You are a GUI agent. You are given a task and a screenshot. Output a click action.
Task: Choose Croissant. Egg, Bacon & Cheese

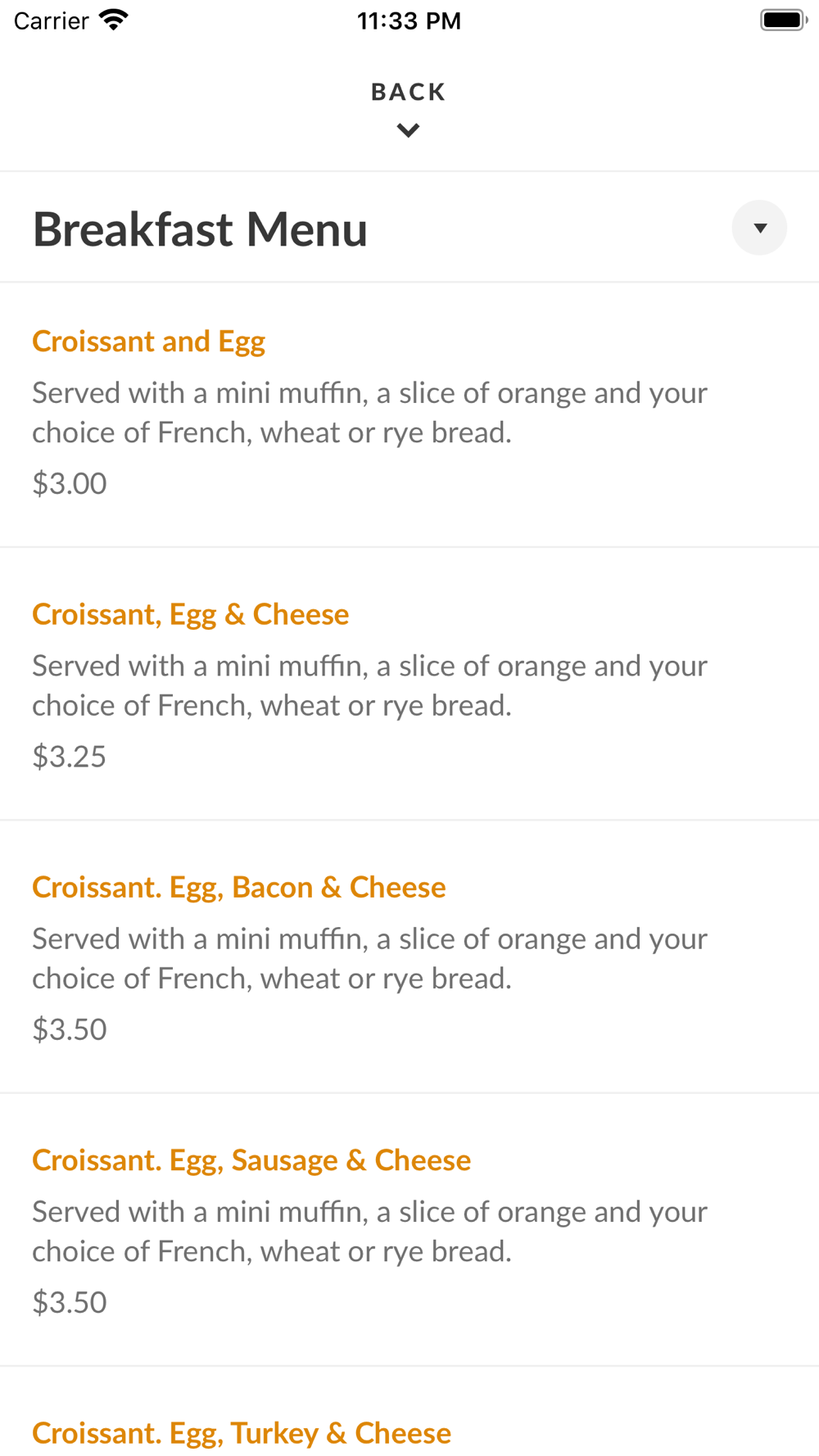coord(409,956)
